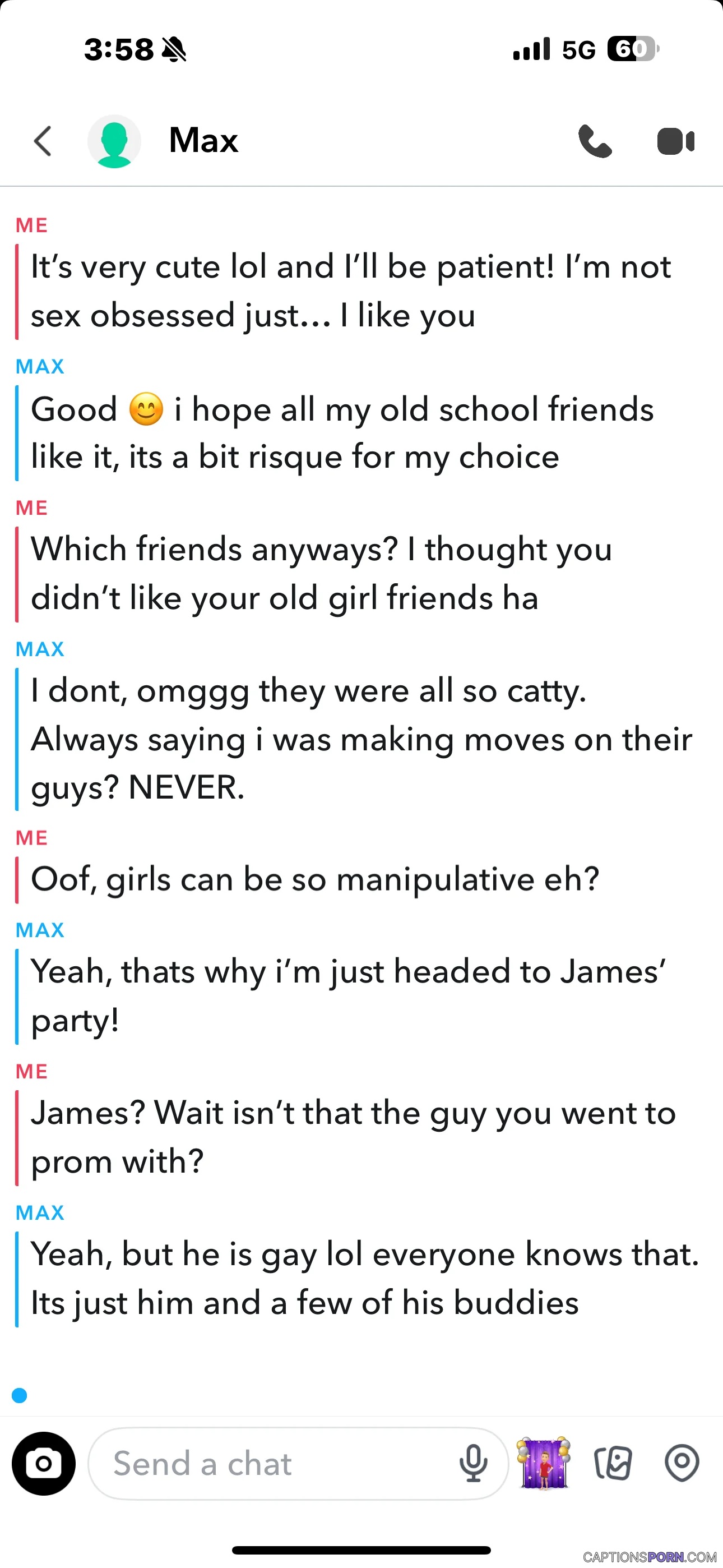Record a voice note with the microphone
Viewport: 723px width, 1568px height.
[473, 1463]
